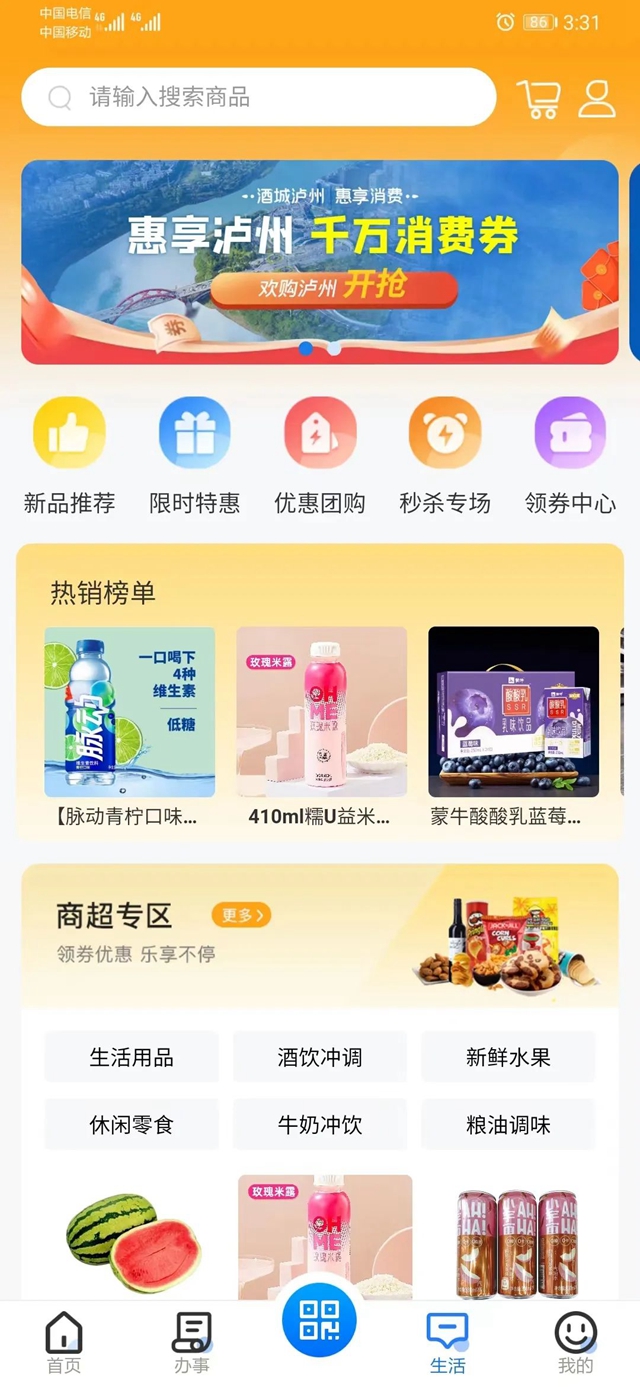This screenshot has width=640, height=1387.
Task: Open the shopping cart
Action: click(538, 98)
